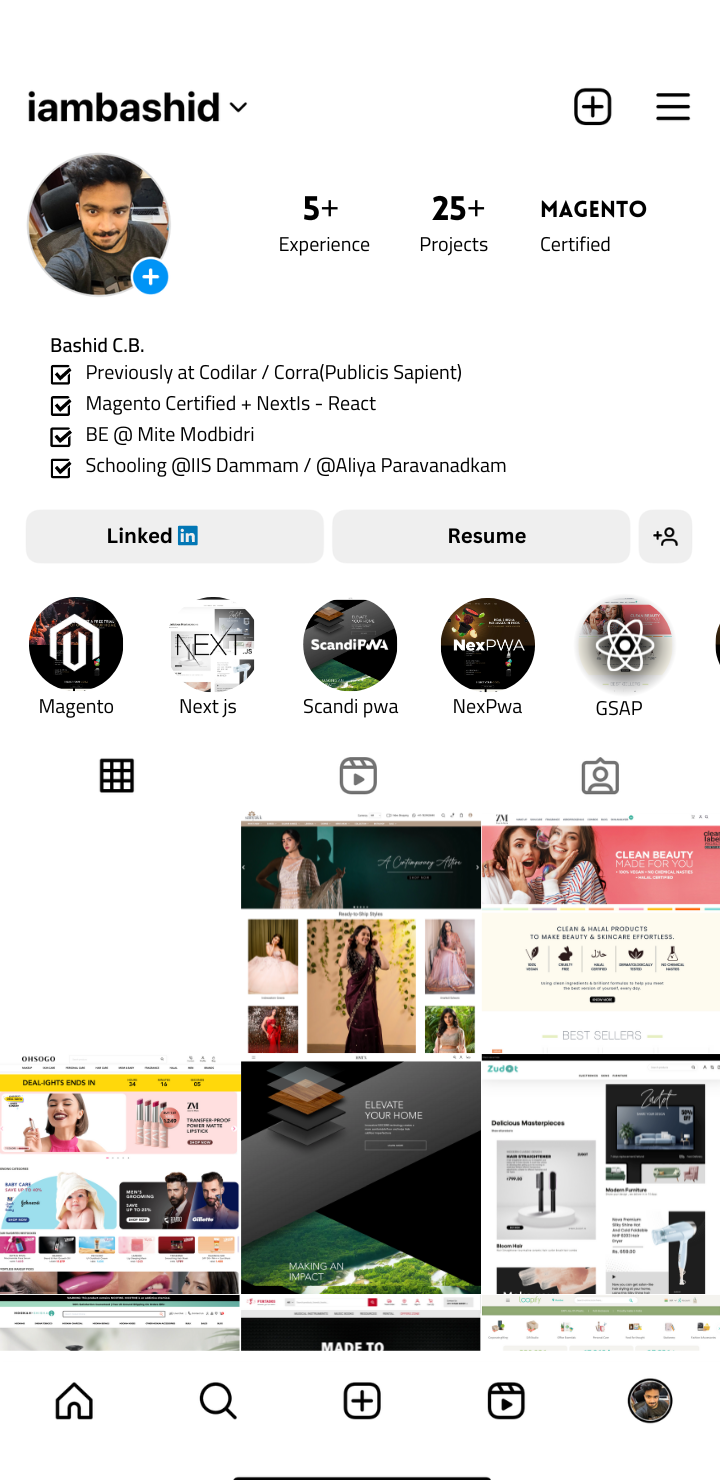
Task: Go to the home feed
Action: tap(74, 1401)
